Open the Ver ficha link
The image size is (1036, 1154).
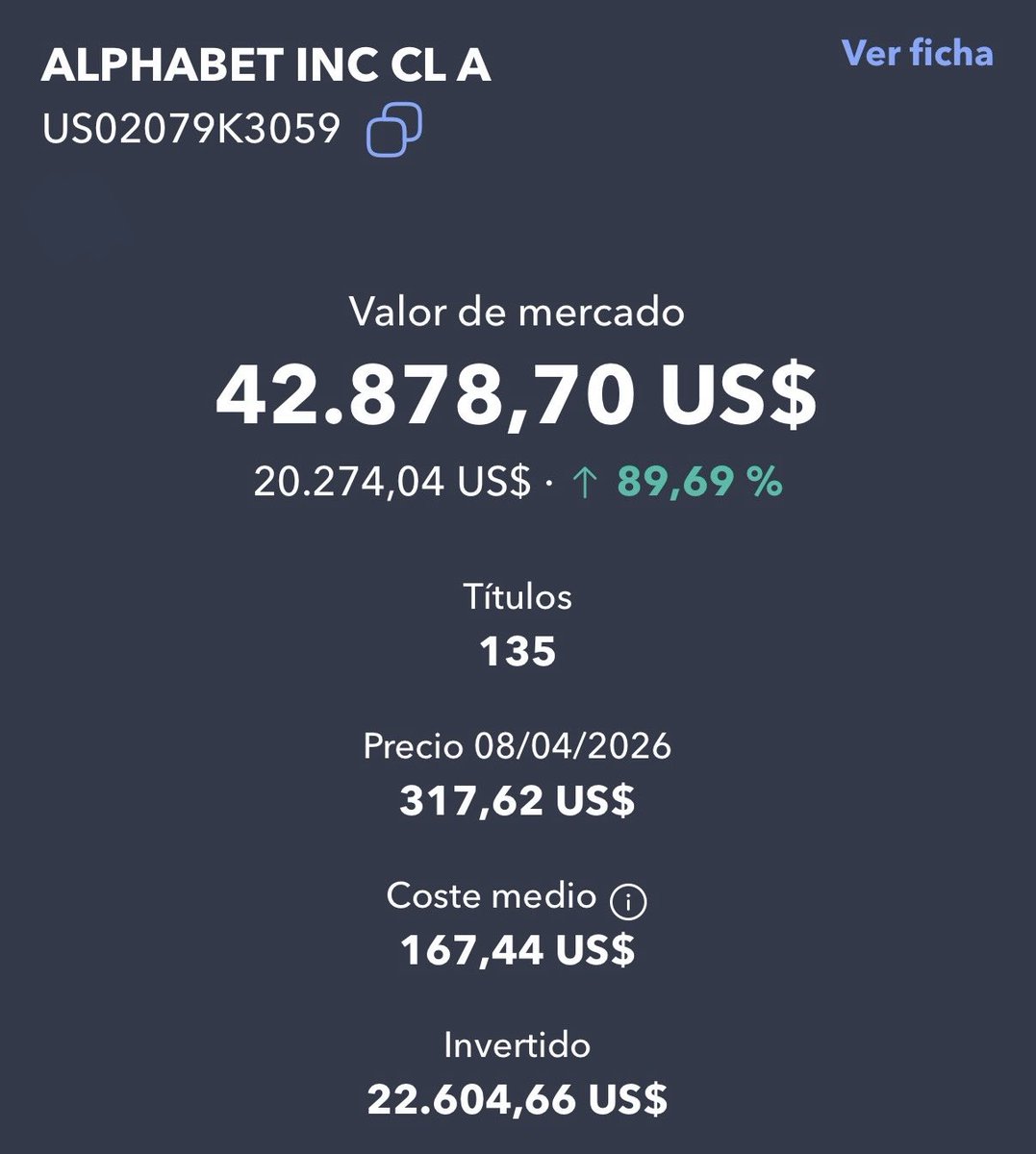(917, 52)
